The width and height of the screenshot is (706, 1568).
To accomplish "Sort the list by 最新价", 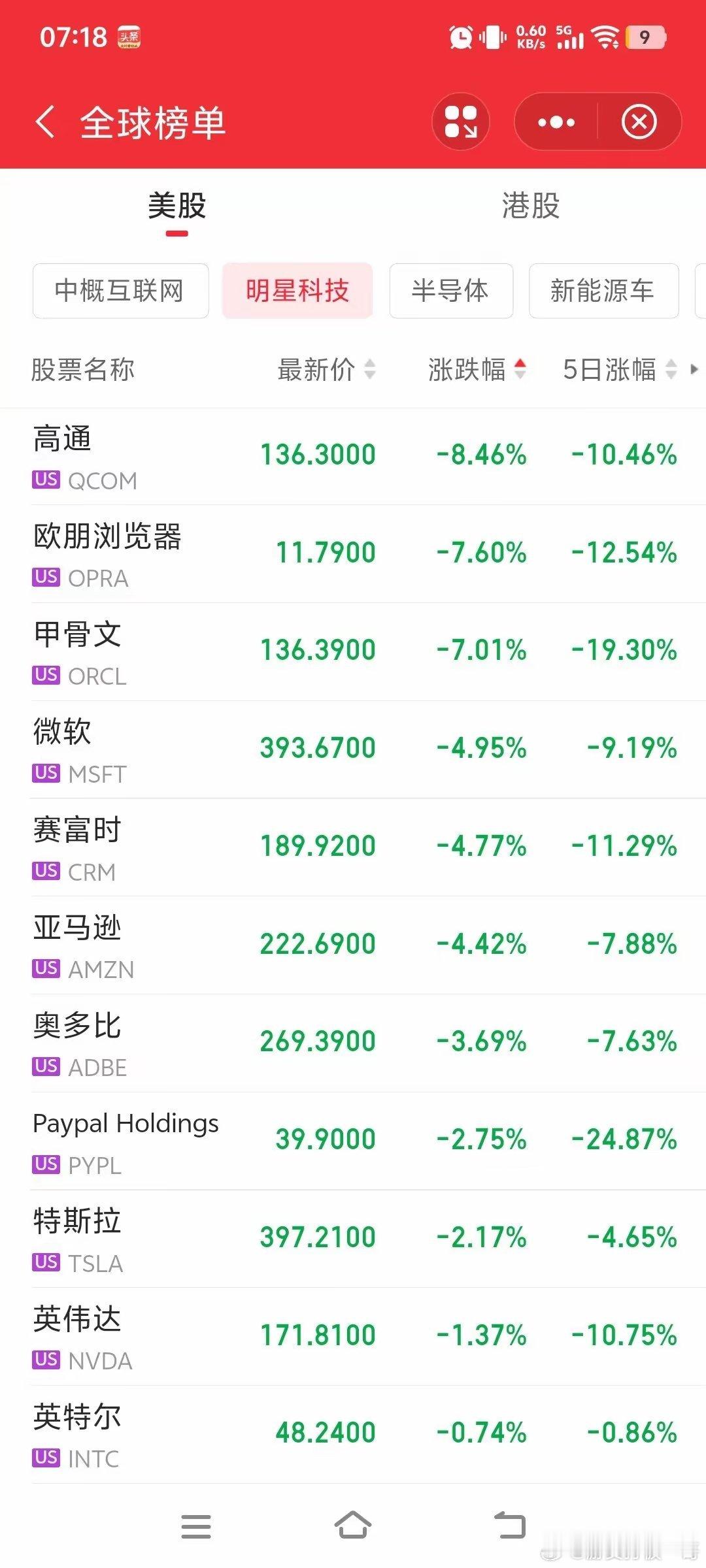I will tap(326, 369).
